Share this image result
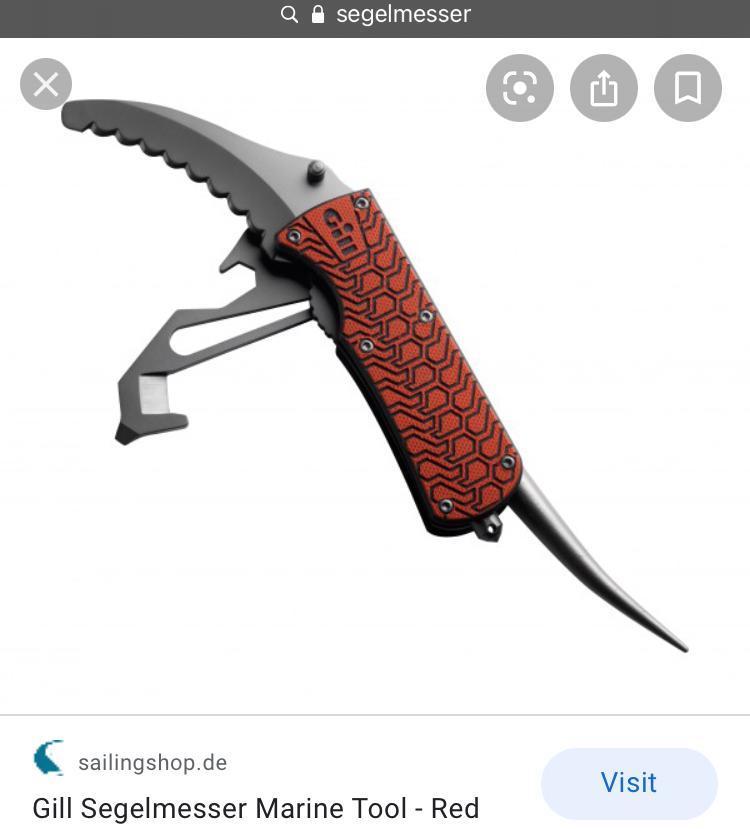This screenshot has width=750, height=829. point(603,88)
